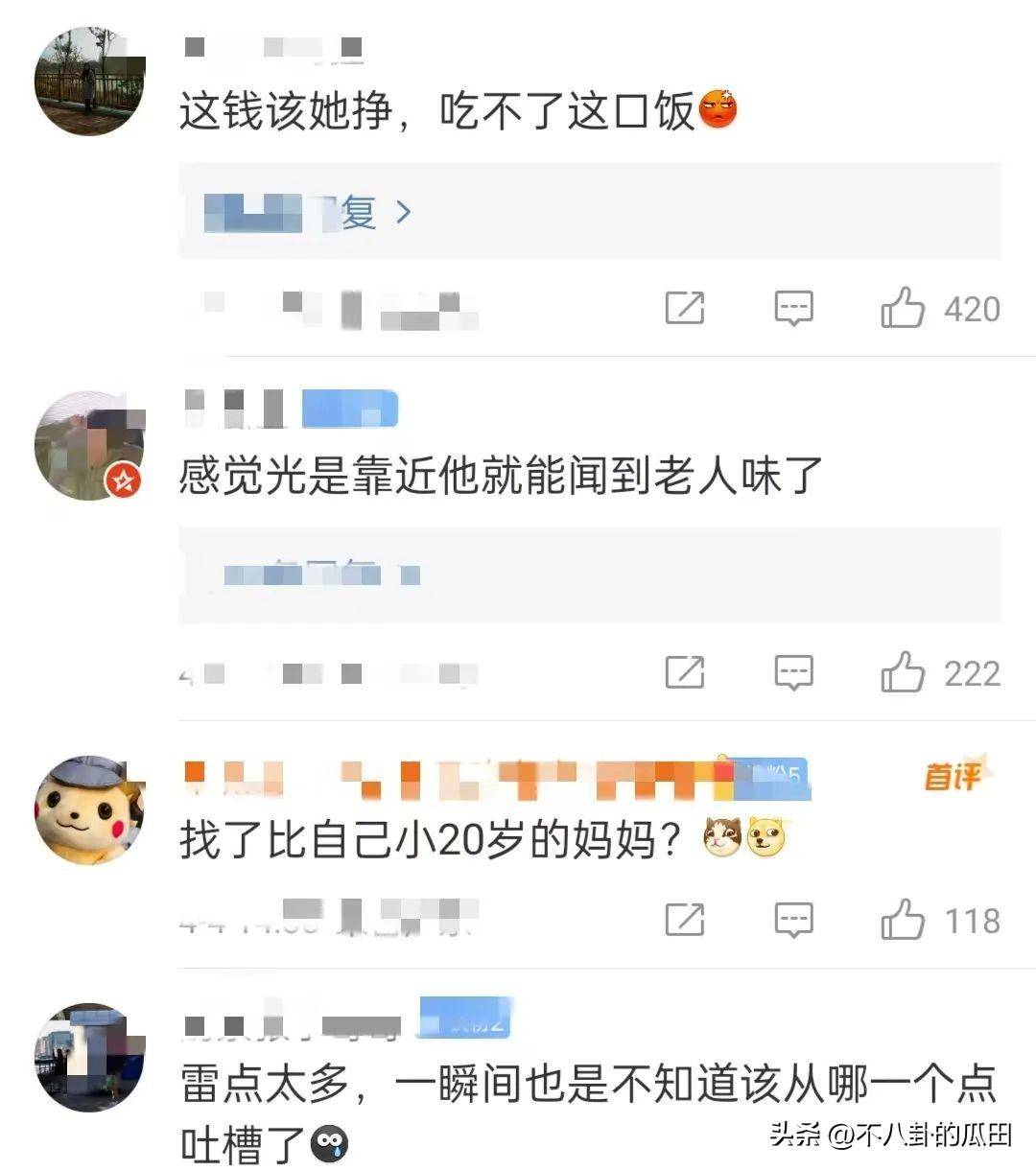Image resolution: width=1036 pixels, height=1171 pixels.
Task: Like the comment '这钱该她挣，吃不了这口饭'
Action: tap(903, 309)
